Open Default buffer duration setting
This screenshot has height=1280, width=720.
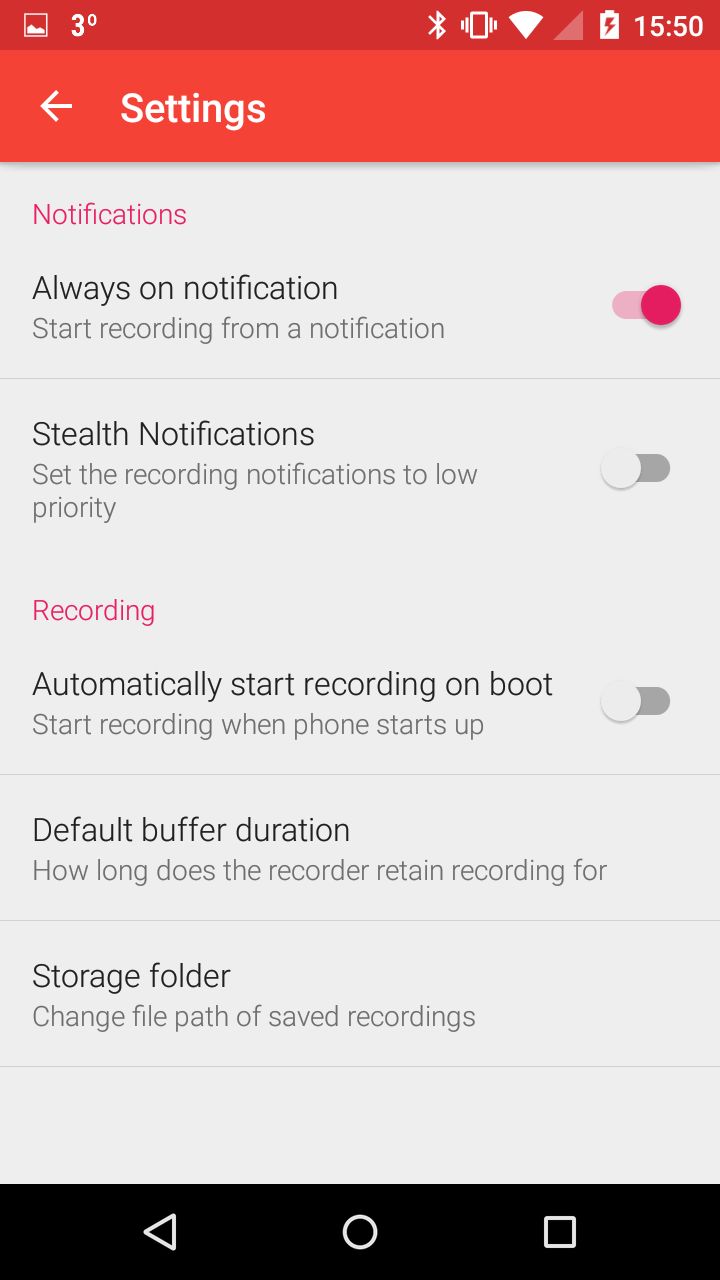click(x=360, y=848)
